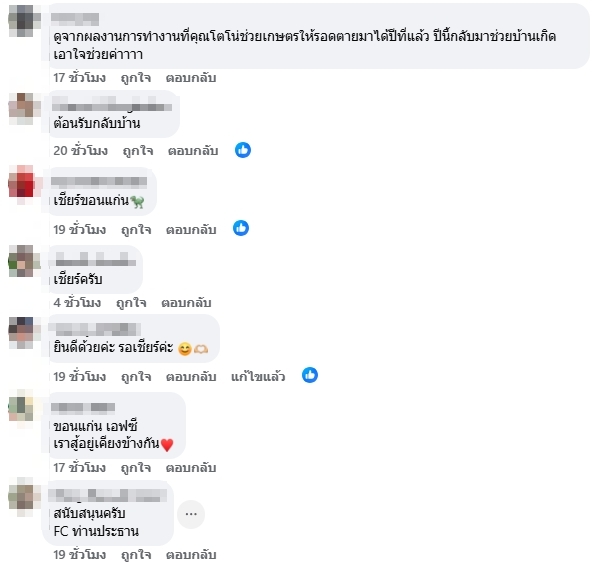View reactions on 'ต้อนรับกลับบ้าน' comment

point(243,150)
